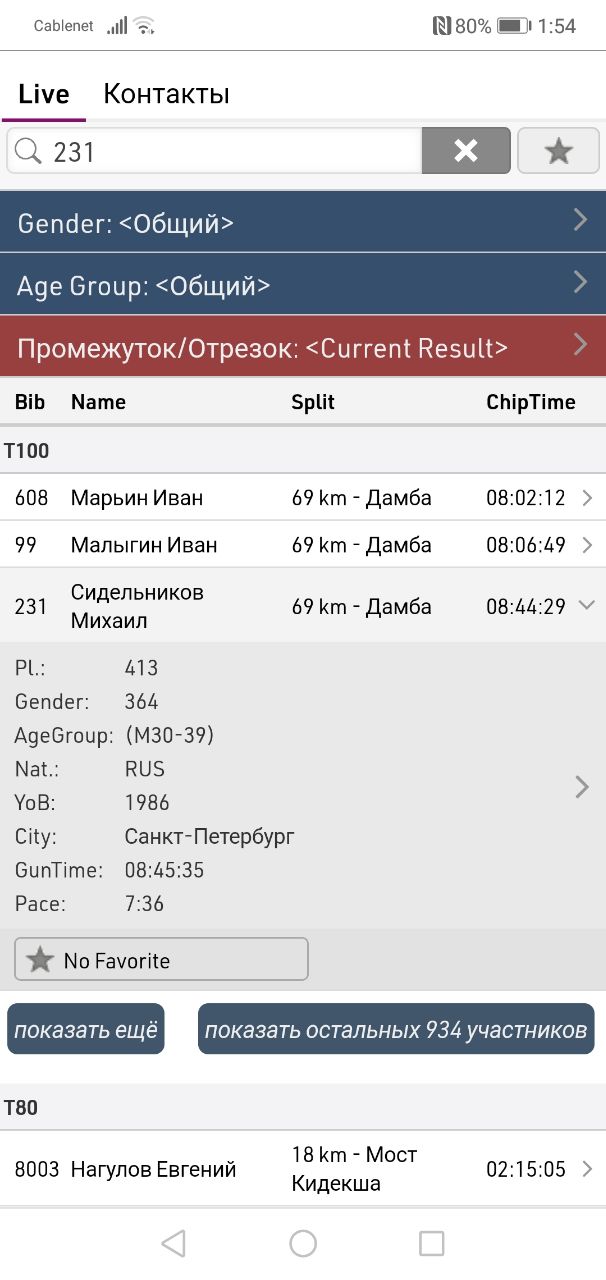Viewport: 606px width, 1280px height.
Task: Tap the search field containing 231
Action: [x=214, y=151]
